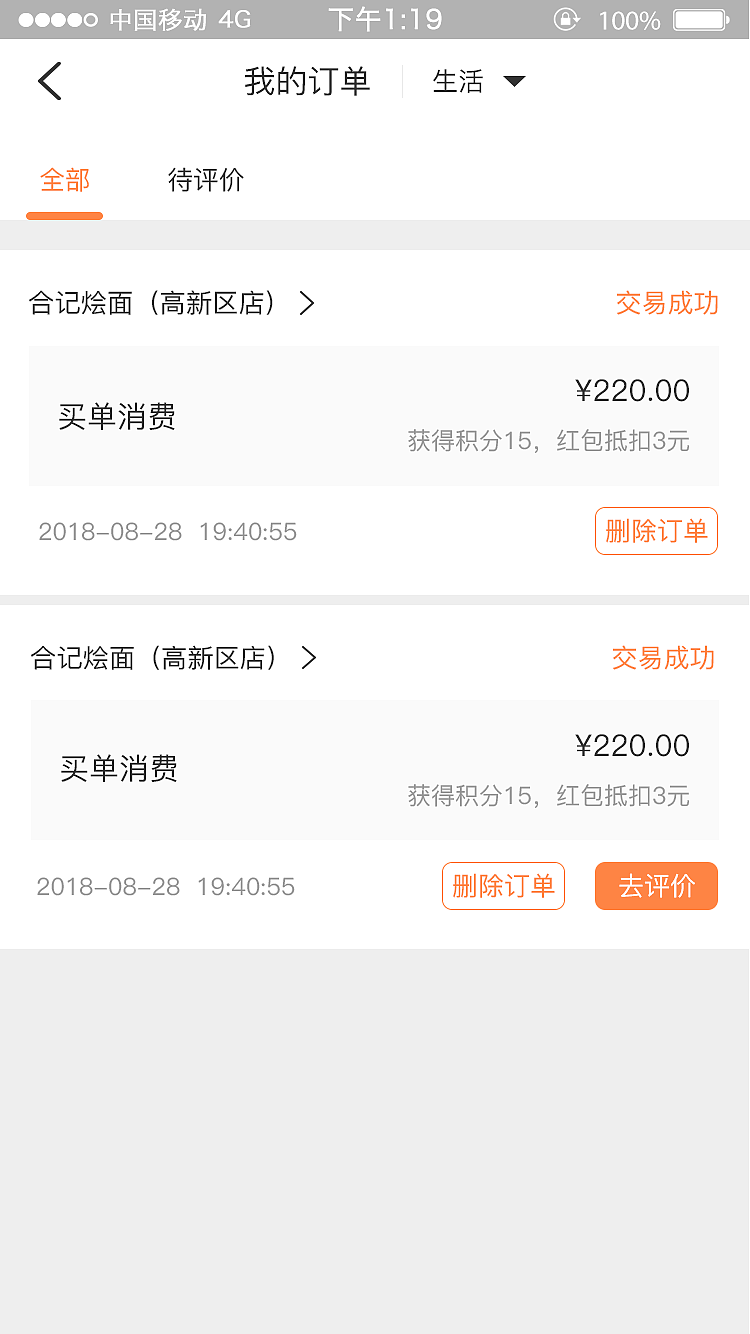Open 合记烩面 store on the order awaiting review
The image size is (750, 1334).
tap(174, 658)
